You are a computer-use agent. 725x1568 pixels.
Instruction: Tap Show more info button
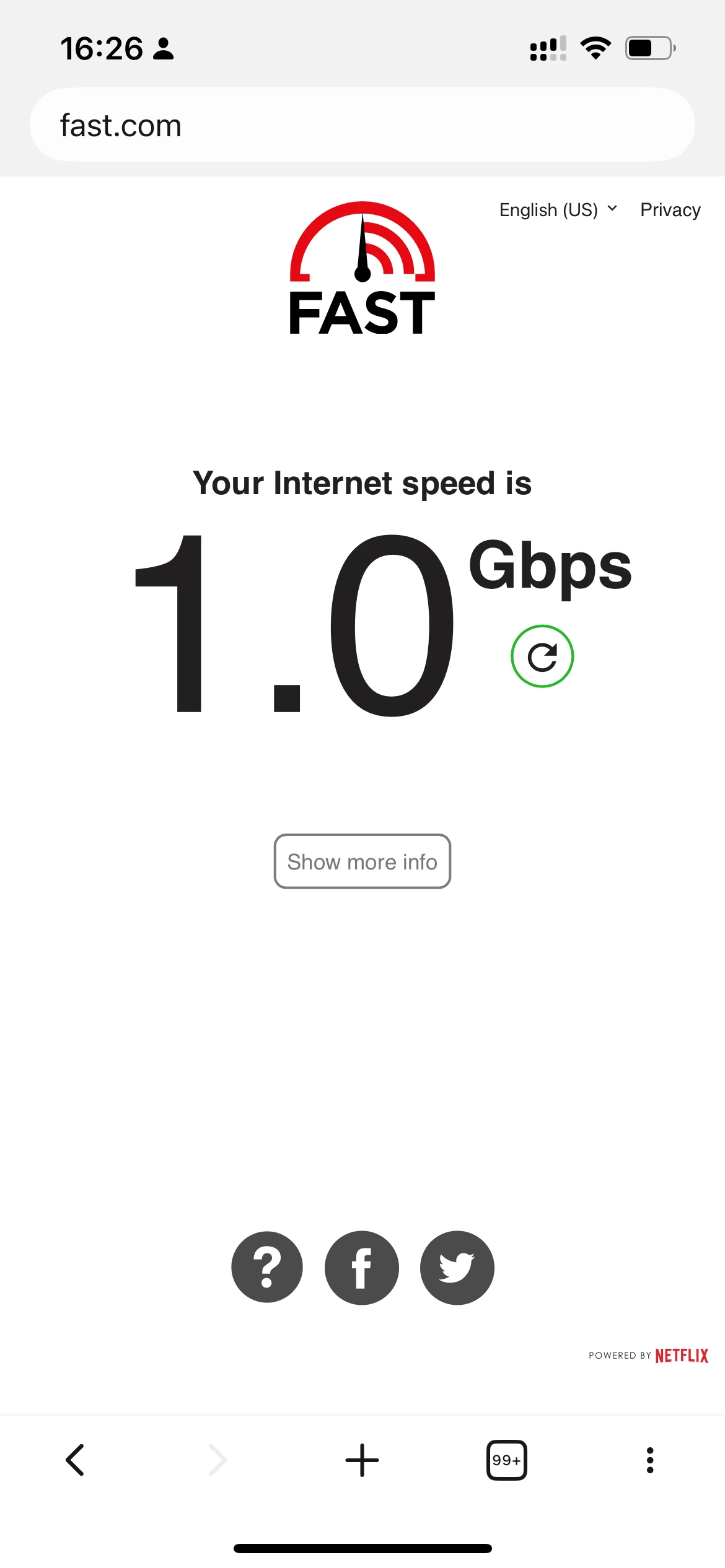tap(362, 861)
